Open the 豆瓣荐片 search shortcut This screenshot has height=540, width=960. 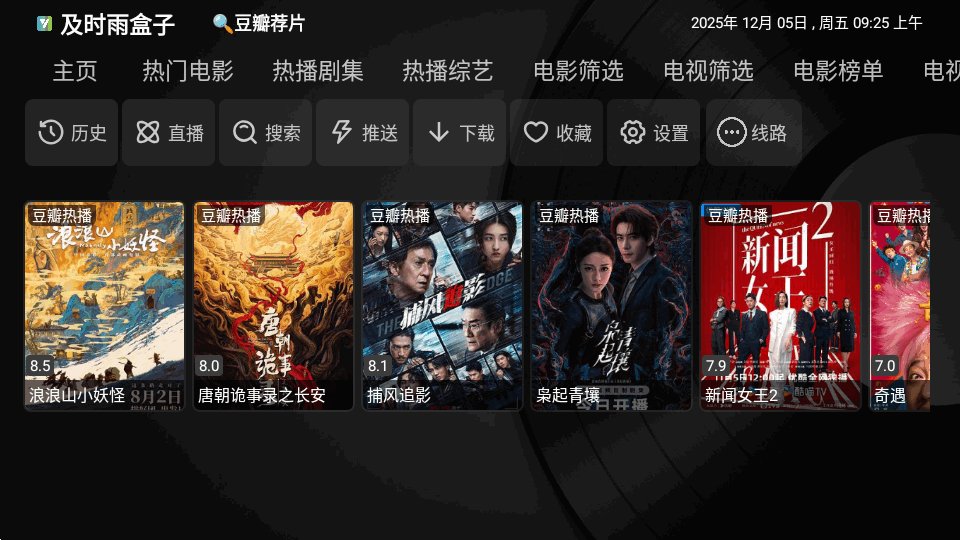pyautogui.click(x=260, y=23)
